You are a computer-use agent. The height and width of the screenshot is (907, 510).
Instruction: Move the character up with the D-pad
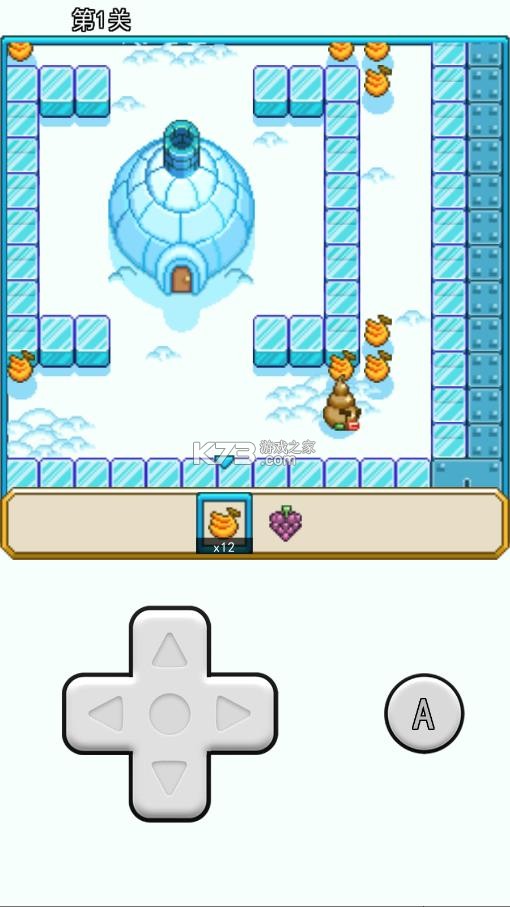tap(169, 650)
